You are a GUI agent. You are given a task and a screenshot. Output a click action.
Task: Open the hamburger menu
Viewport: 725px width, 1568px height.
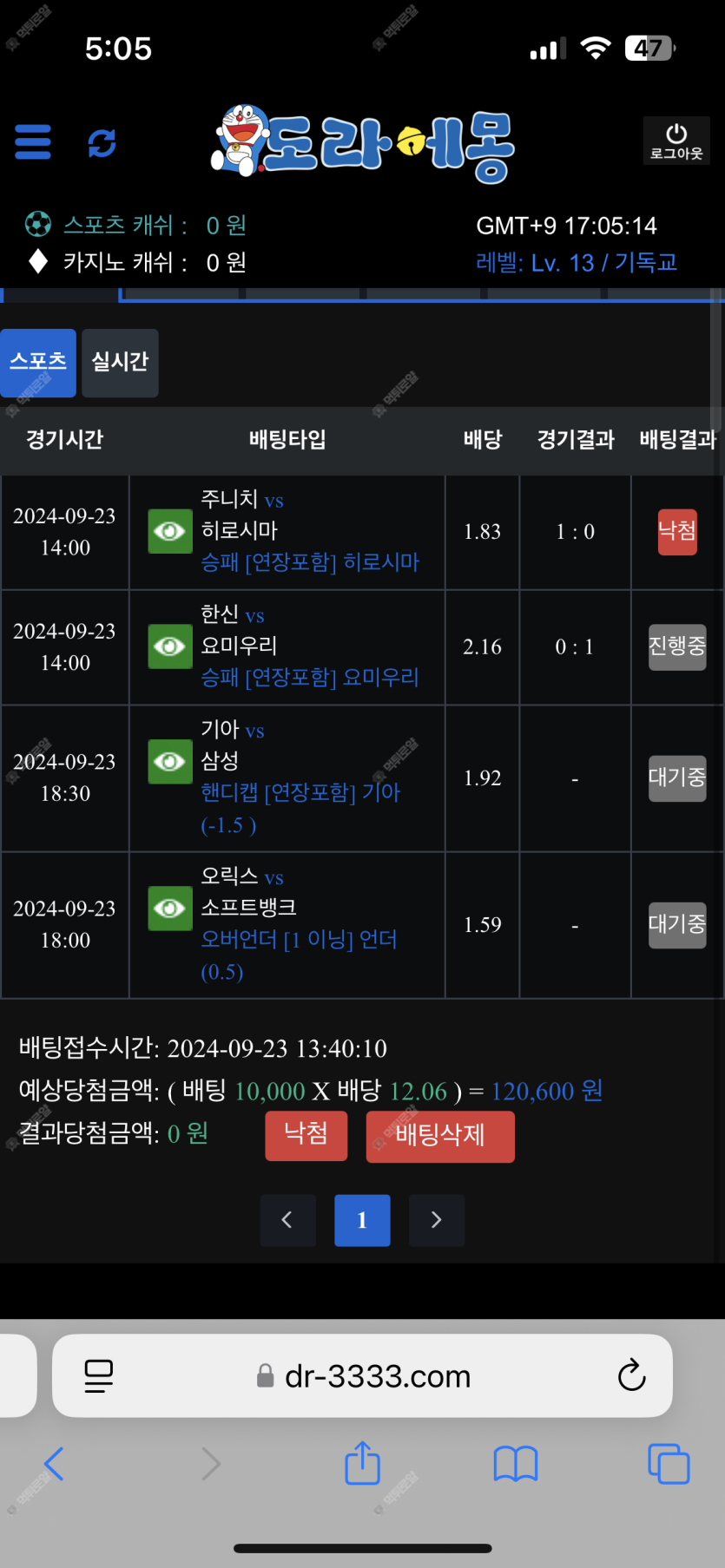point(33,142)
